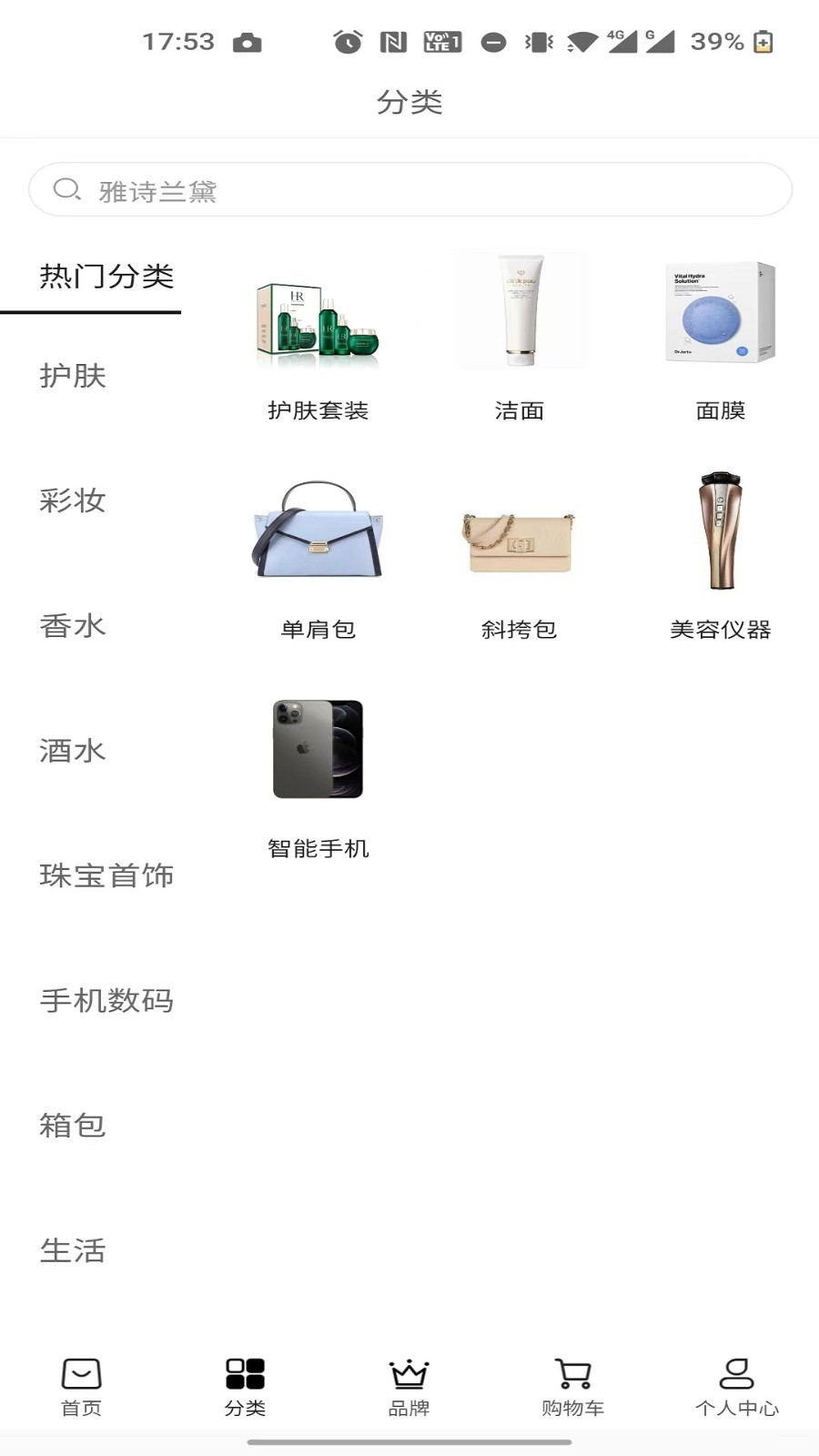Open 个人中心 in bottom navigation
The width and height of the screenshot is (819, 1456).
point(737,1387)
